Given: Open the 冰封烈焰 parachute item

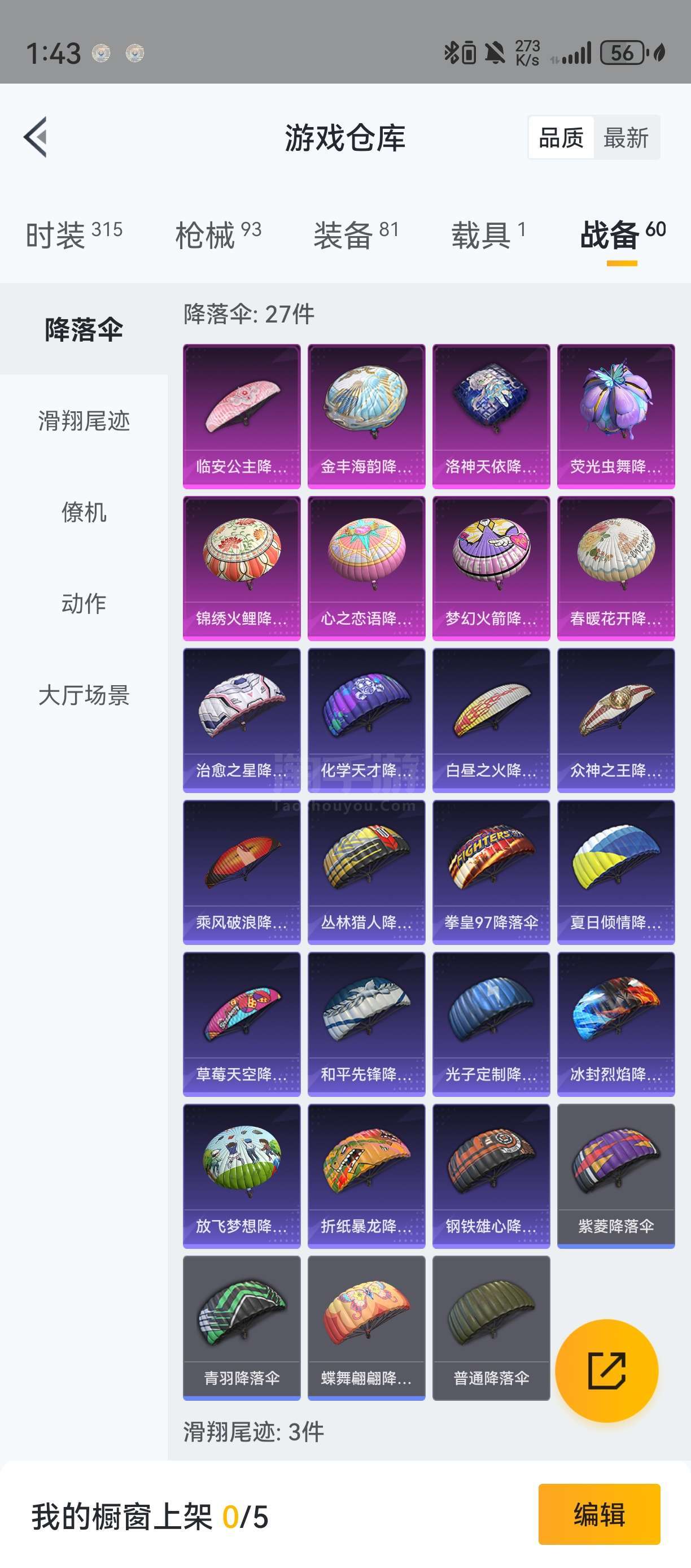Looking at the screenshot, I should (615, 1025).
